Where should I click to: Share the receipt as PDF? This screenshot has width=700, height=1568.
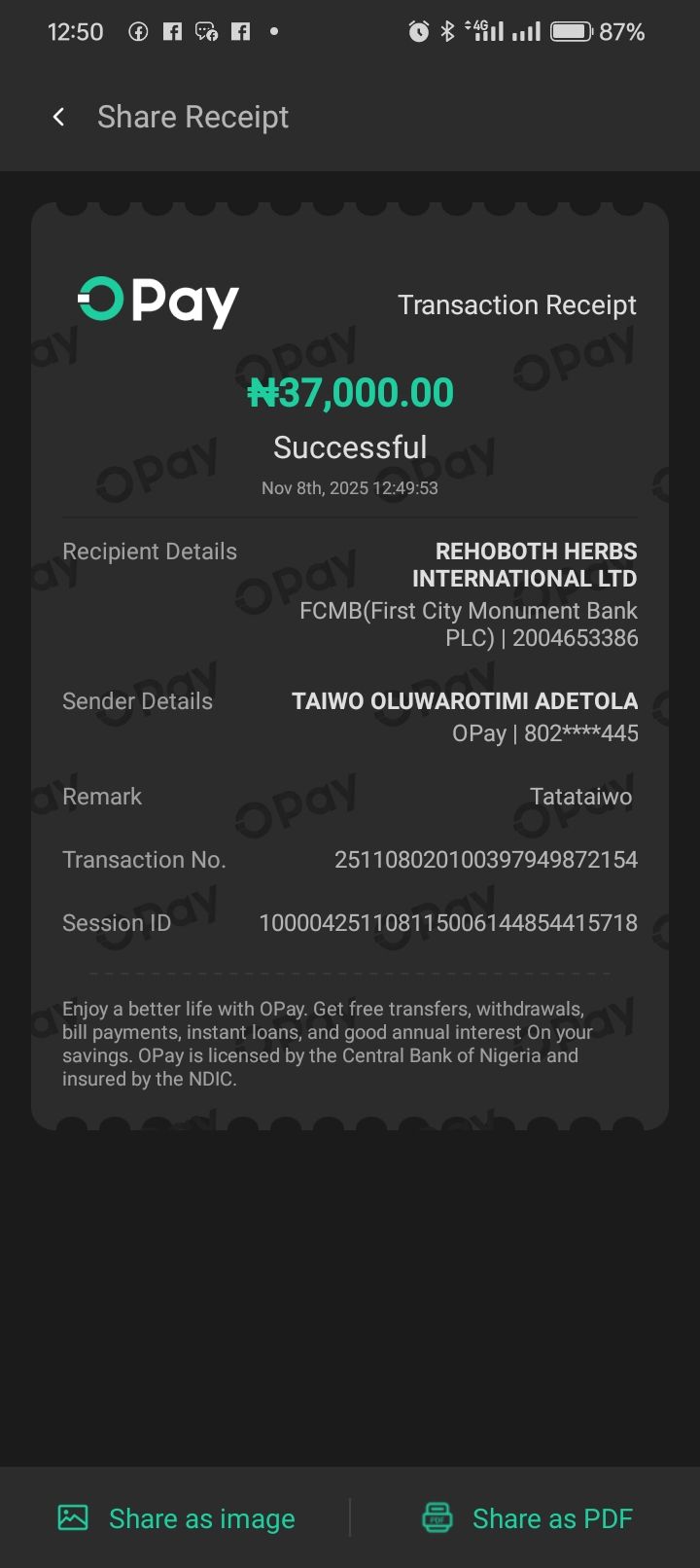tap(528, 1518)
